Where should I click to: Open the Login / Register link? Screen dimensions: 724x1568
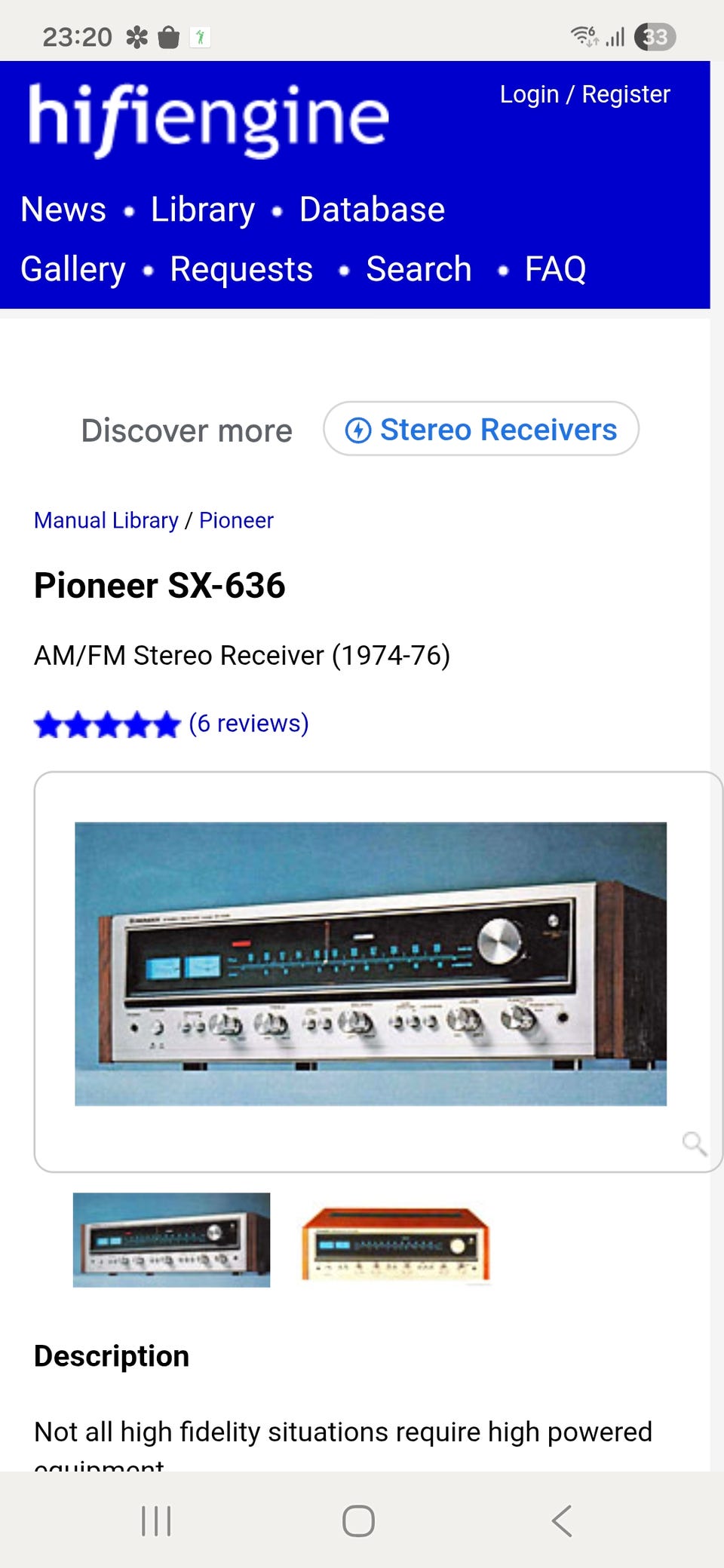[x=584, y=94]
